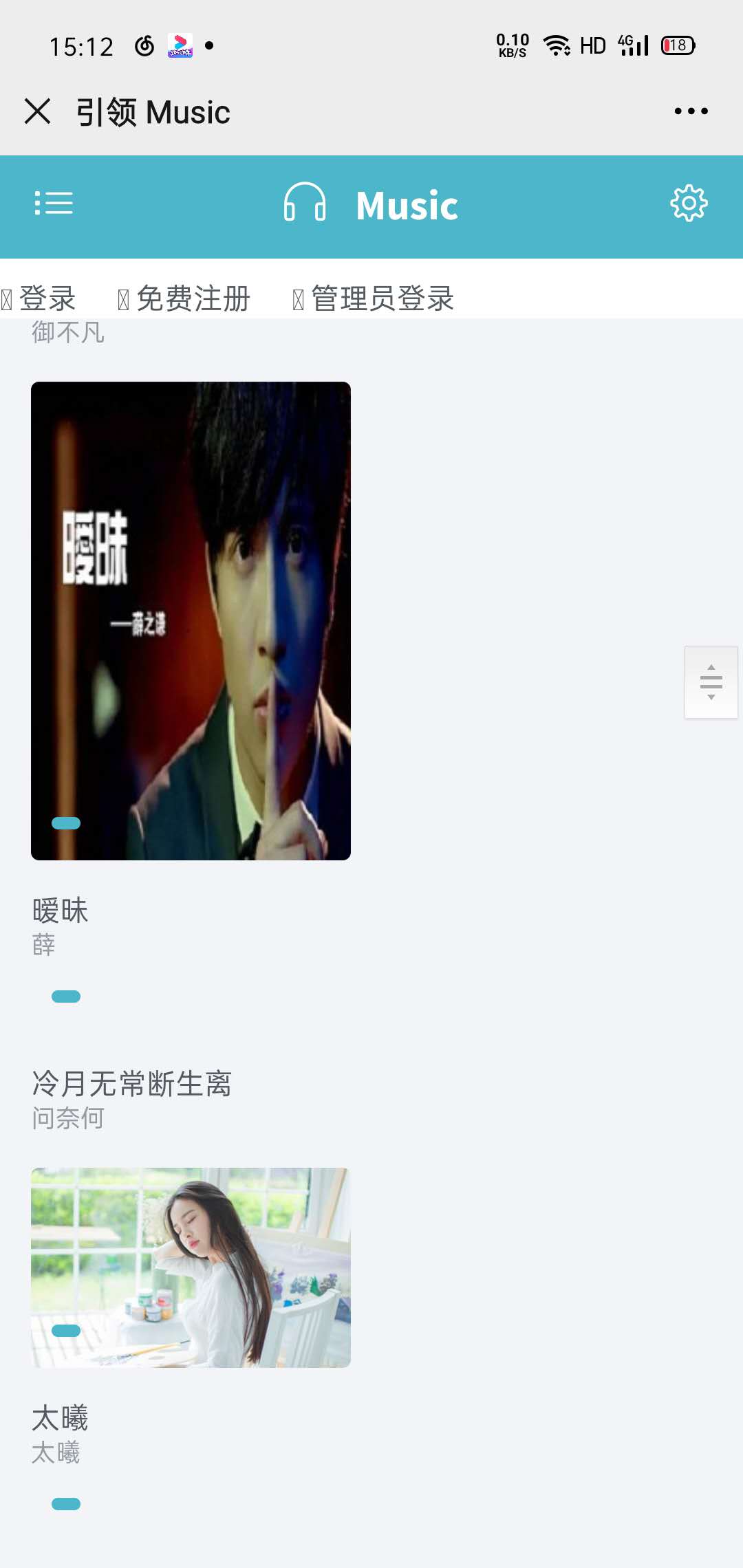Screen dimensions: 743x1568
Task: Open the settings gear icon
Action: click(689, 204)
